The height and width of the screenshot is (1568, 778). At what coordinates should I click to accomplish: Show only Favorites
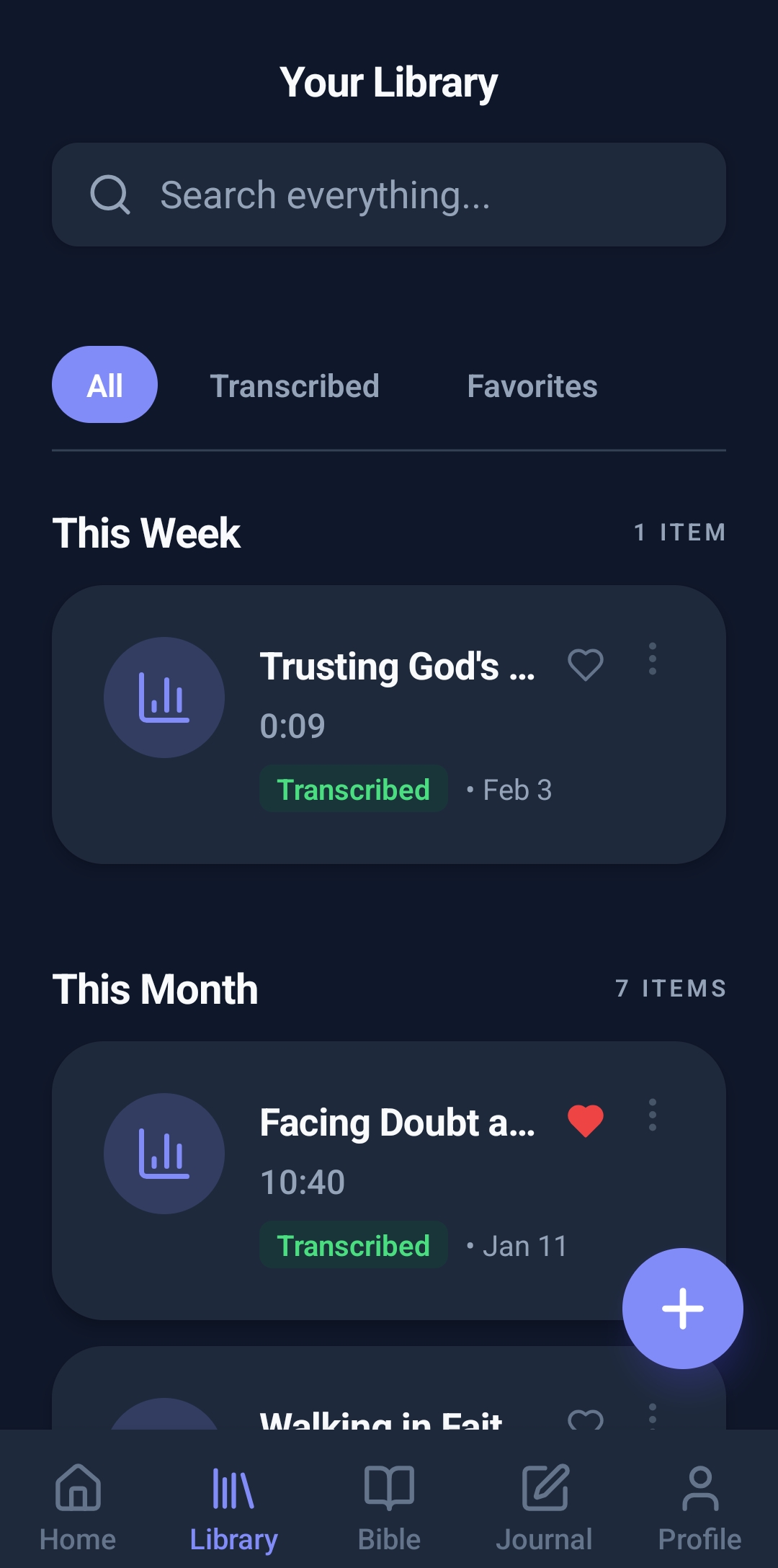(532, 386)
